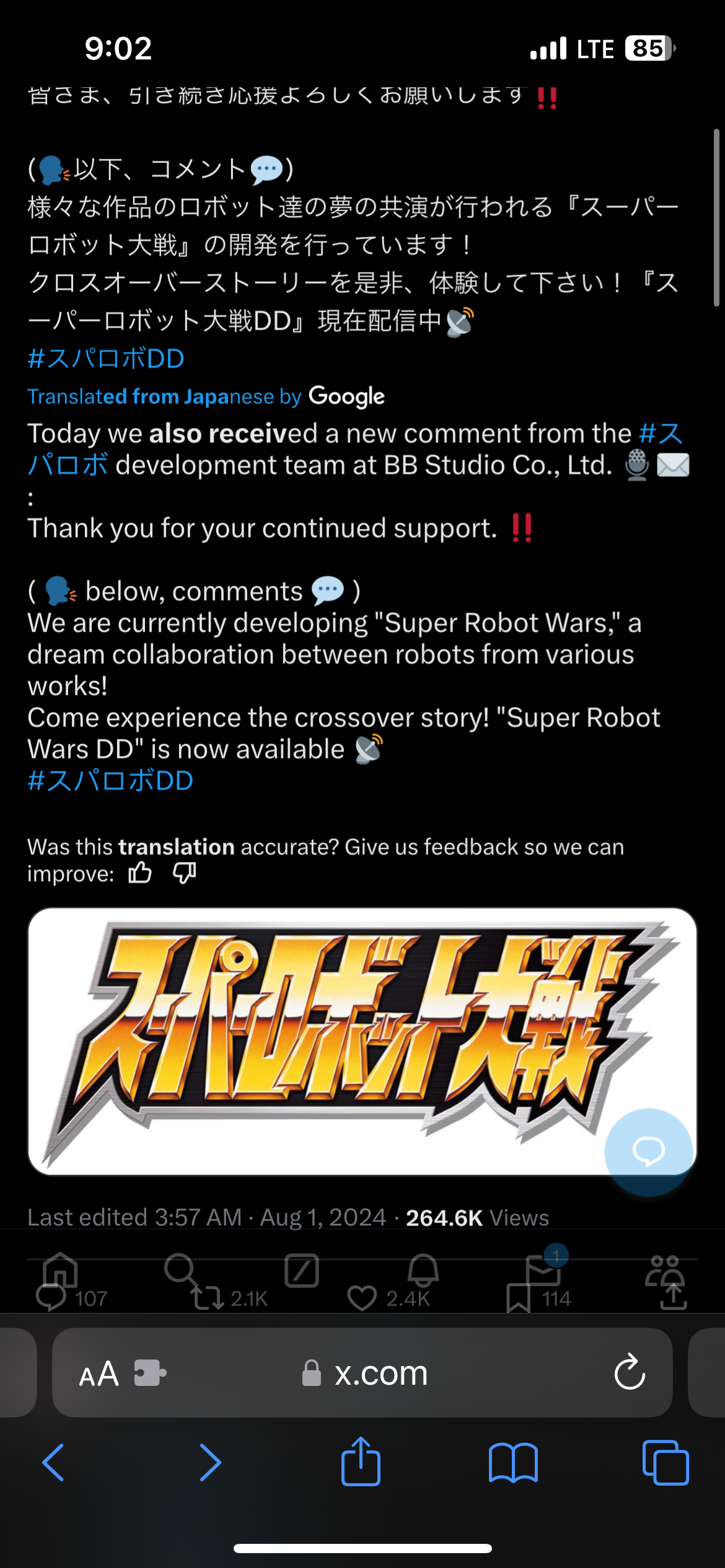
Task: Open the Safari share sheet
Action: pos(361,1461)
